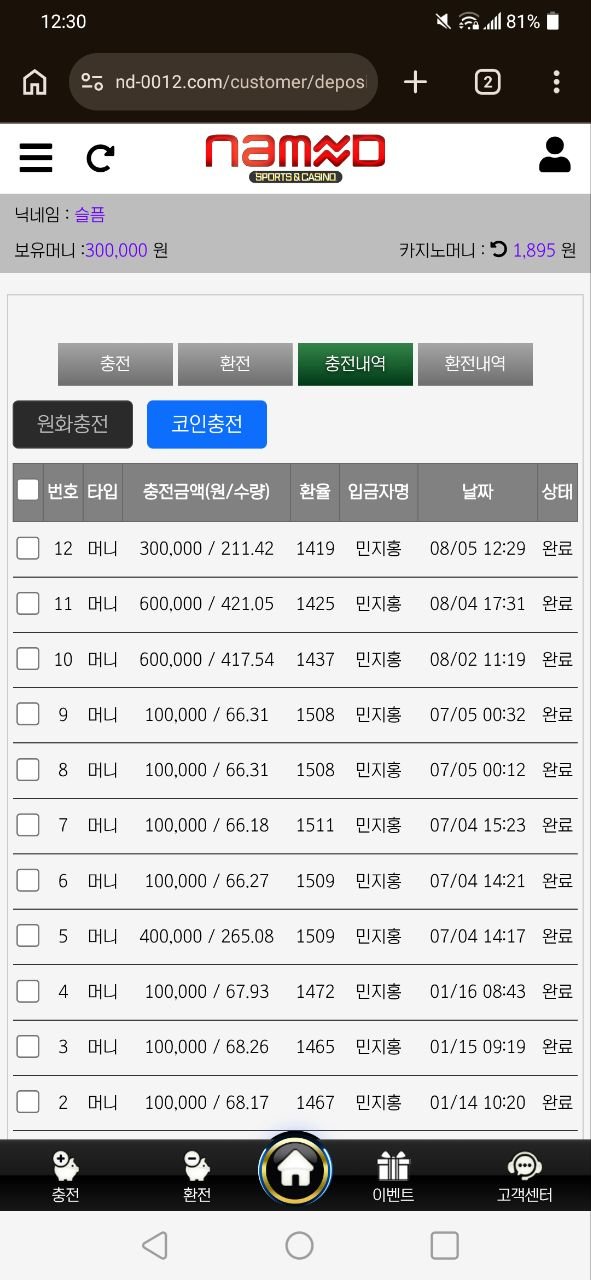This screenshot has height=1280, width=591.
Task: Tap the 원화충전 button
Action: pos(73,424)
